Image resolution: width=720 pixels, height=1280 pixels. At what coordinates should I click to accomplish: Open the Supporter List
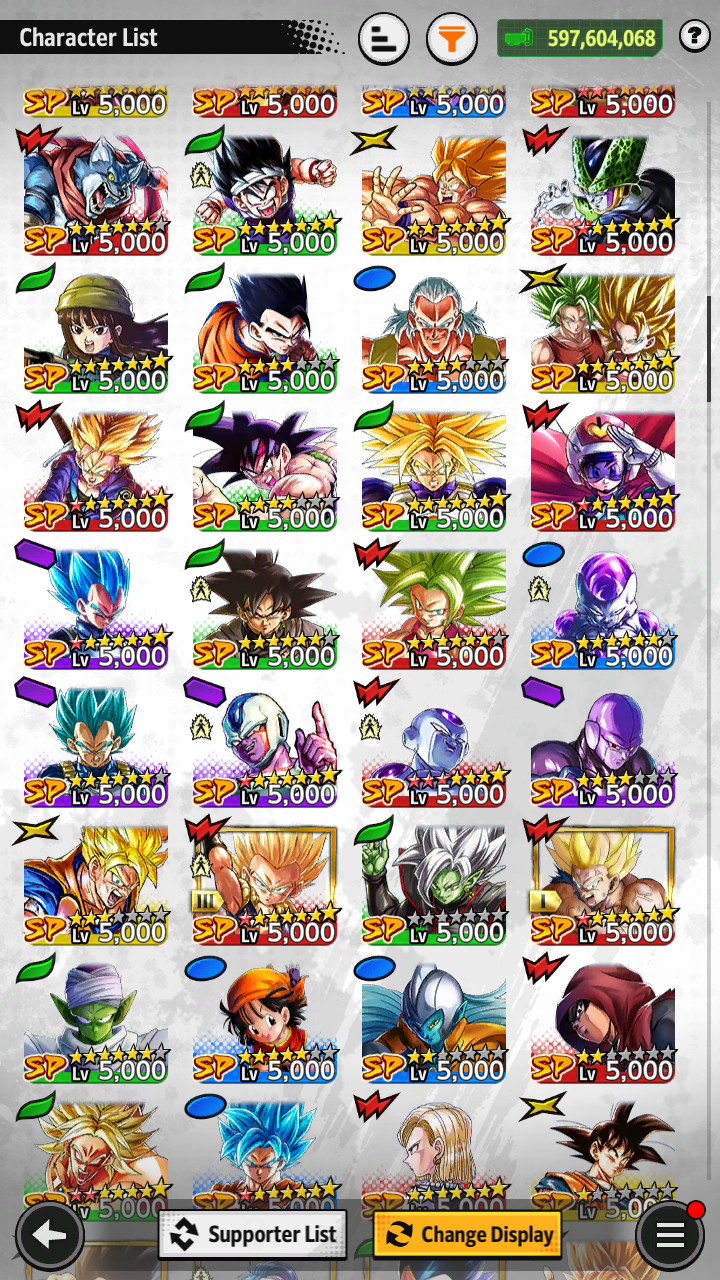tap(253, 1234)
